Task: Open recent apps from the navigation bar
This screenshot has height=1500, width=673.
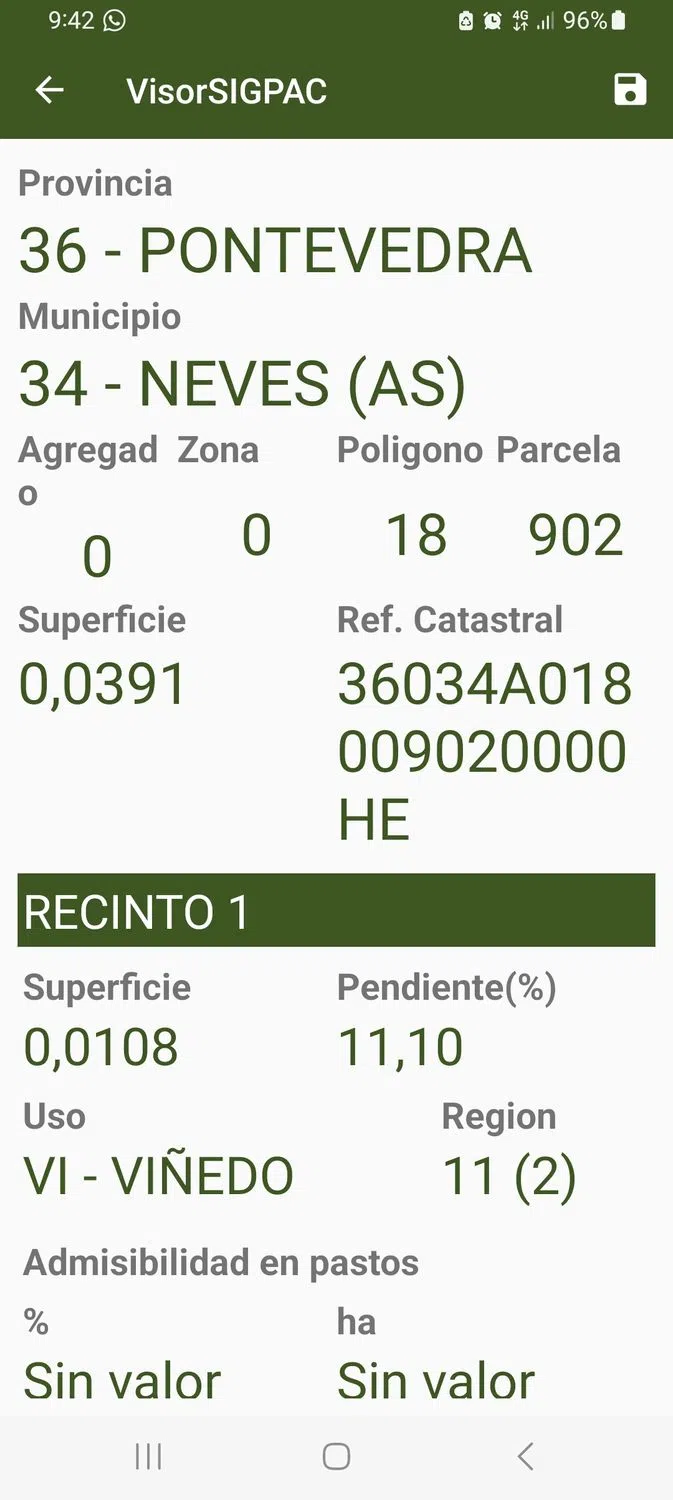Action: pos(148,1457)
